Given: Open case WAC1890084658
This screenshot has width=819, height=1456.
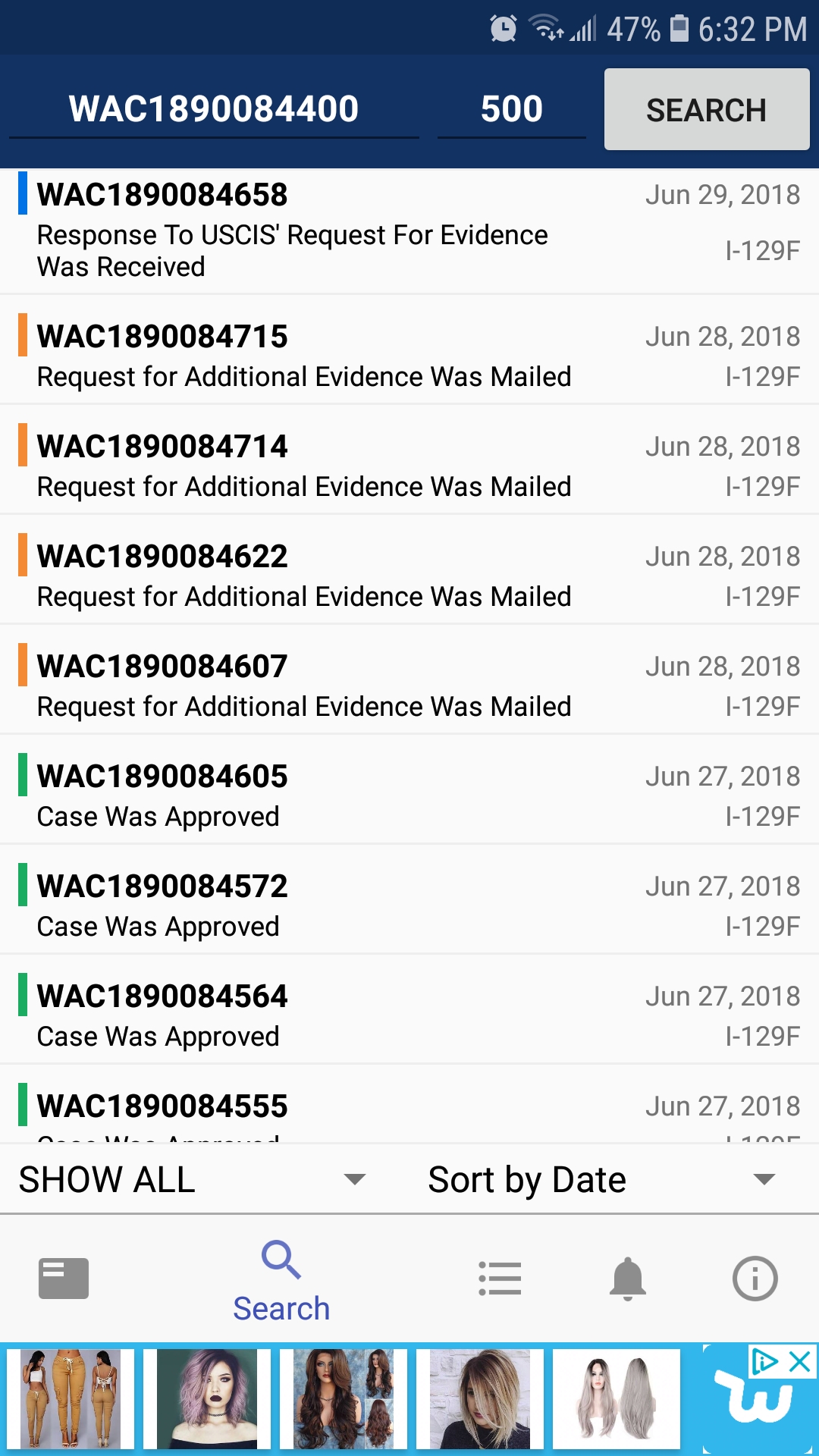Looking at the screenshot, I should pyautogui.click(x=409, y=231).
